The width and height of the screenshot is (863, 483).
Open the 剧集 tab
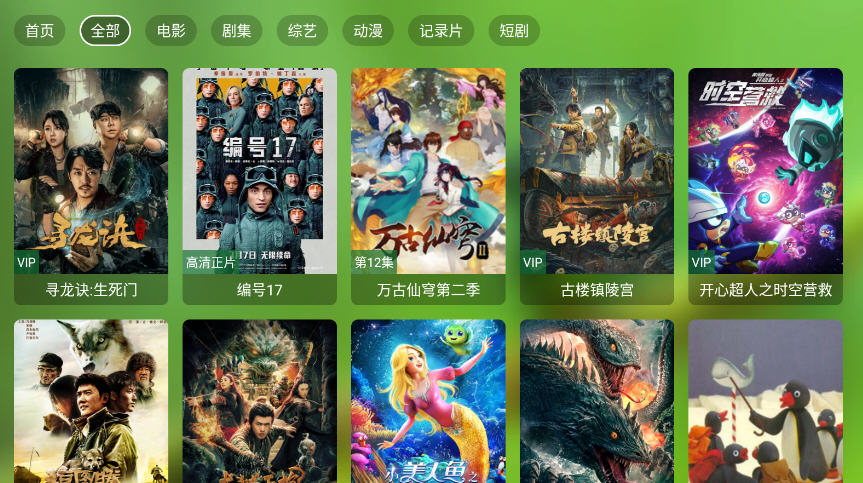237,31
